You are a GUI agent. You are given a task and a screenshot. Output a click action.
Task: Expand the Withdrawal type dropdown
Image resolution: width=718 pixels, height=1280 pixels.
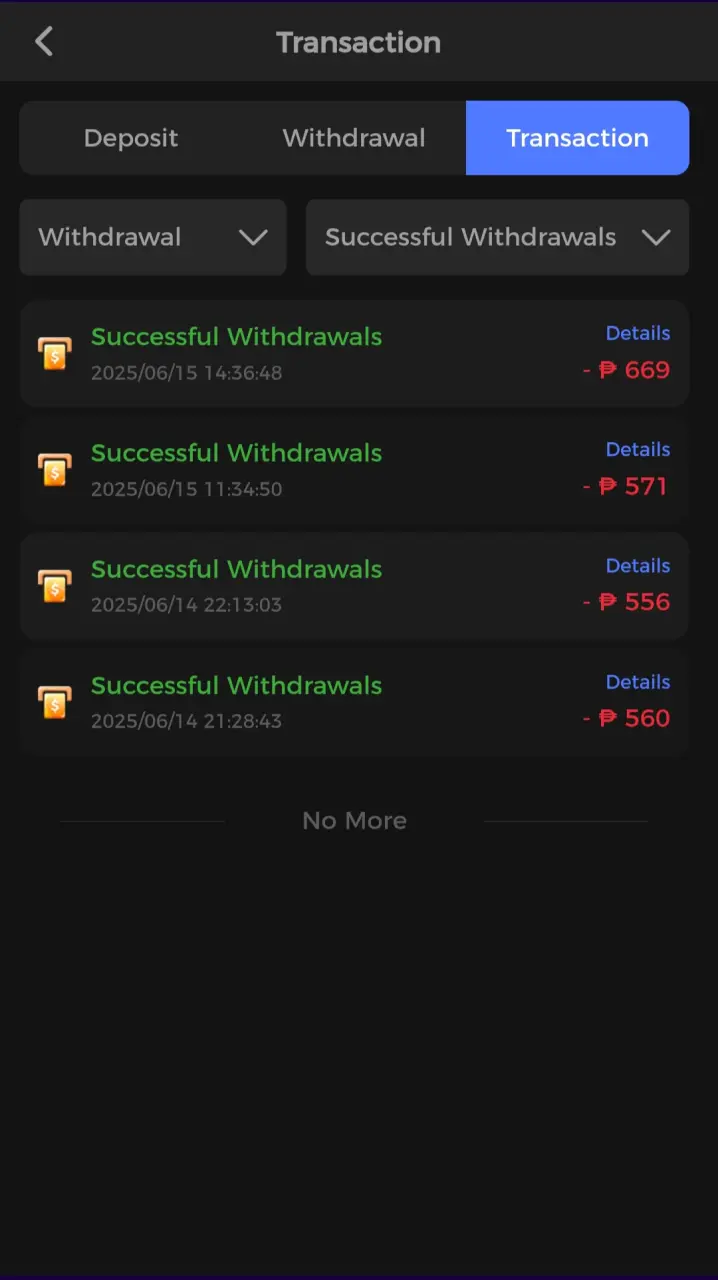[153, 237]
